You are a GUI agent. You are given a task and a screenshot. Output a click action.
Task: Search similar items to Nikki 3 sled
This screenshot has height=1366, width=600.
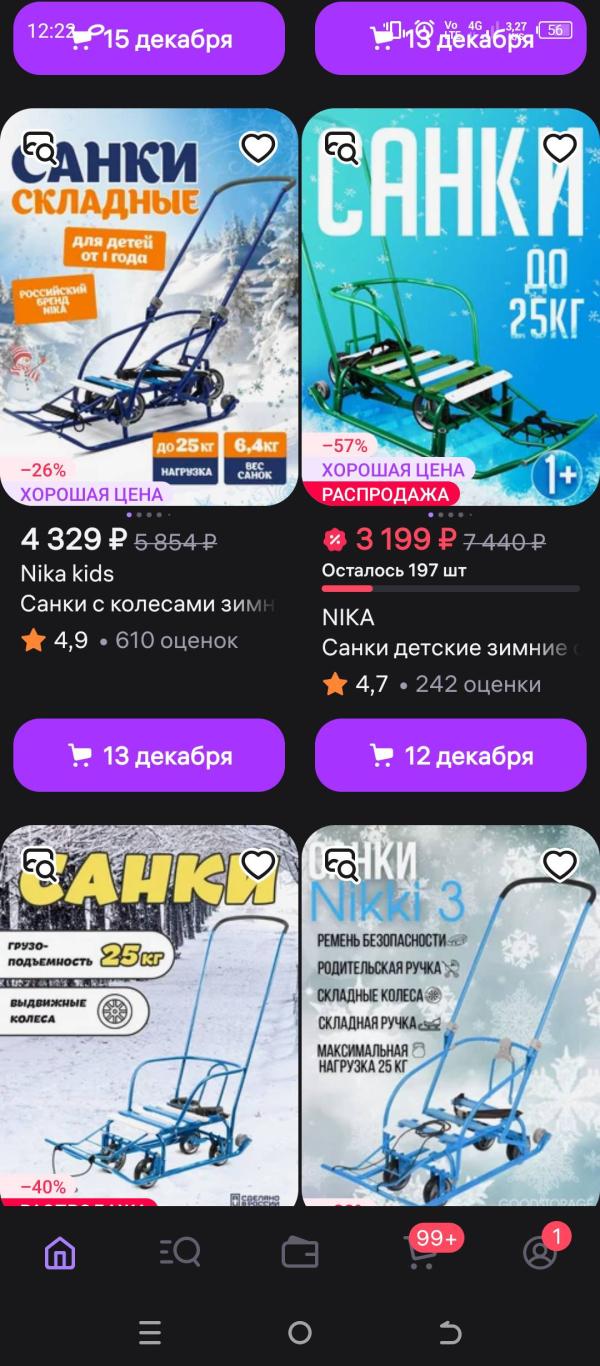tap(342, 865)
